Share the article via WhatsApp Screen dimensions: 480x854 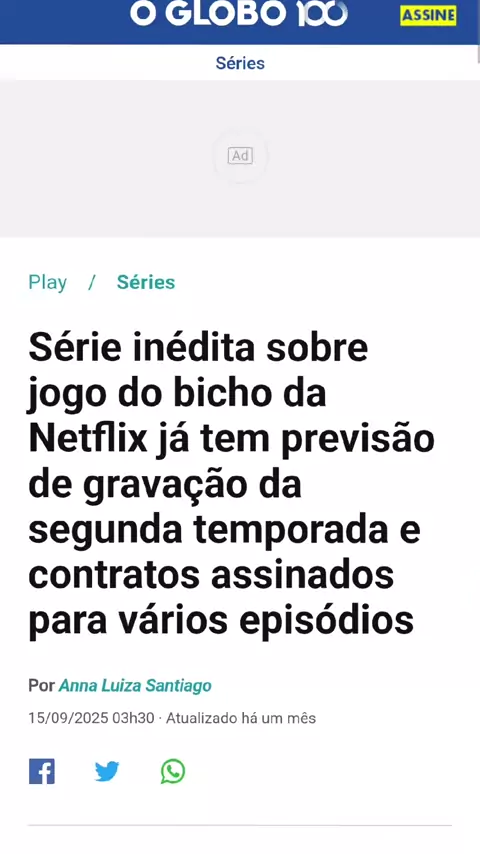(x=173, y=771)
